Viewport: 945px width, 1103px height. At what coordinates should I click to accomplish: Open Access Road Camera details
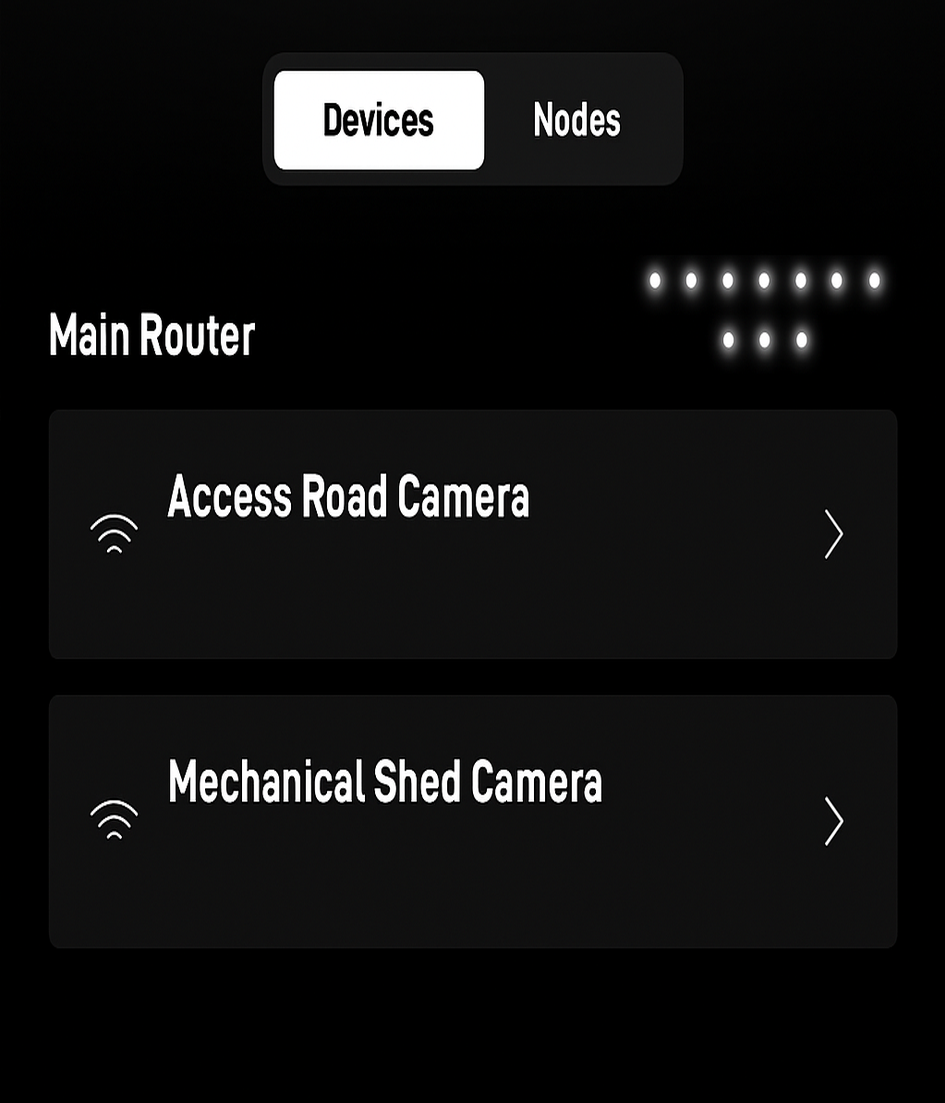tap(472, 533)
